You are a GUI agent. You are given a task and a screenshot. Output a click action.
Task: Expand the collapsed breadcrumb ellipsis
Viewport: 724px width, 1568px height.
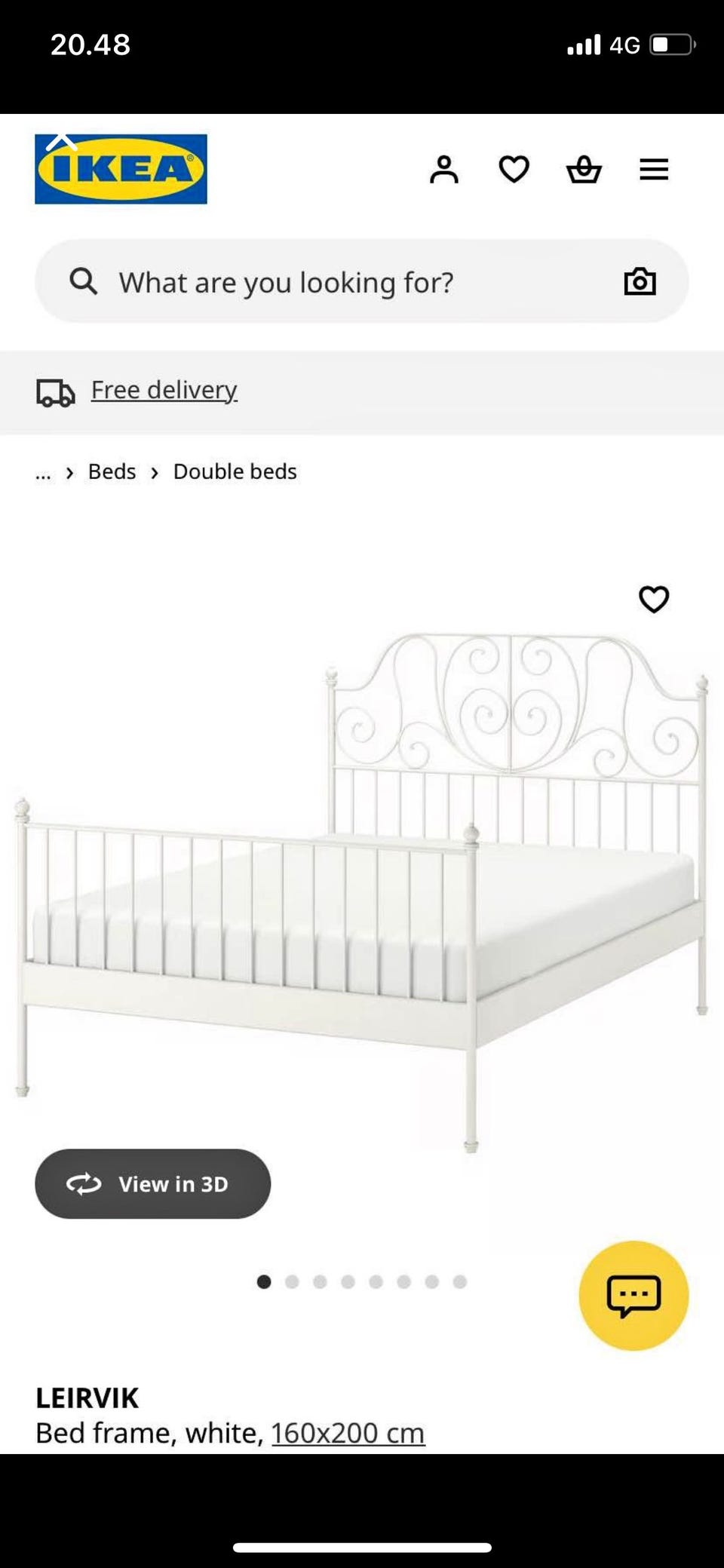point(43,473)
